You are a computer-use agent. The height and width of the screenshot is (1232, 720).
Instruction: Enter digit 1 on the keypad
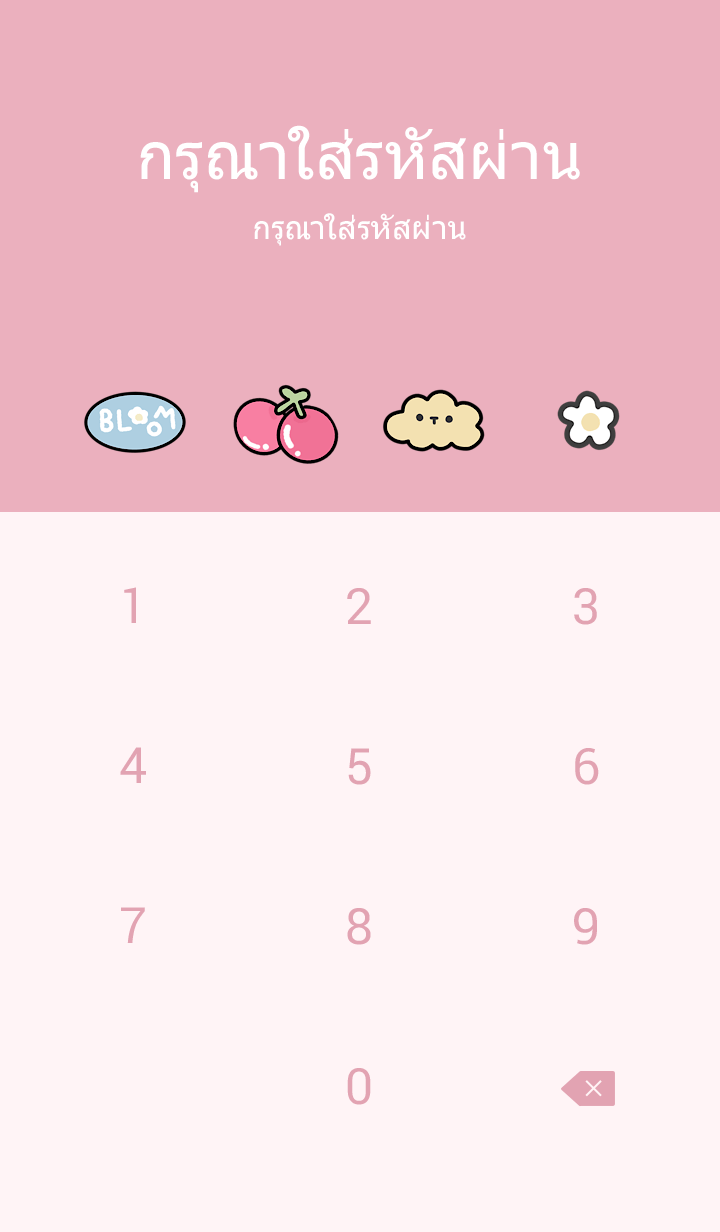(132, 607)
